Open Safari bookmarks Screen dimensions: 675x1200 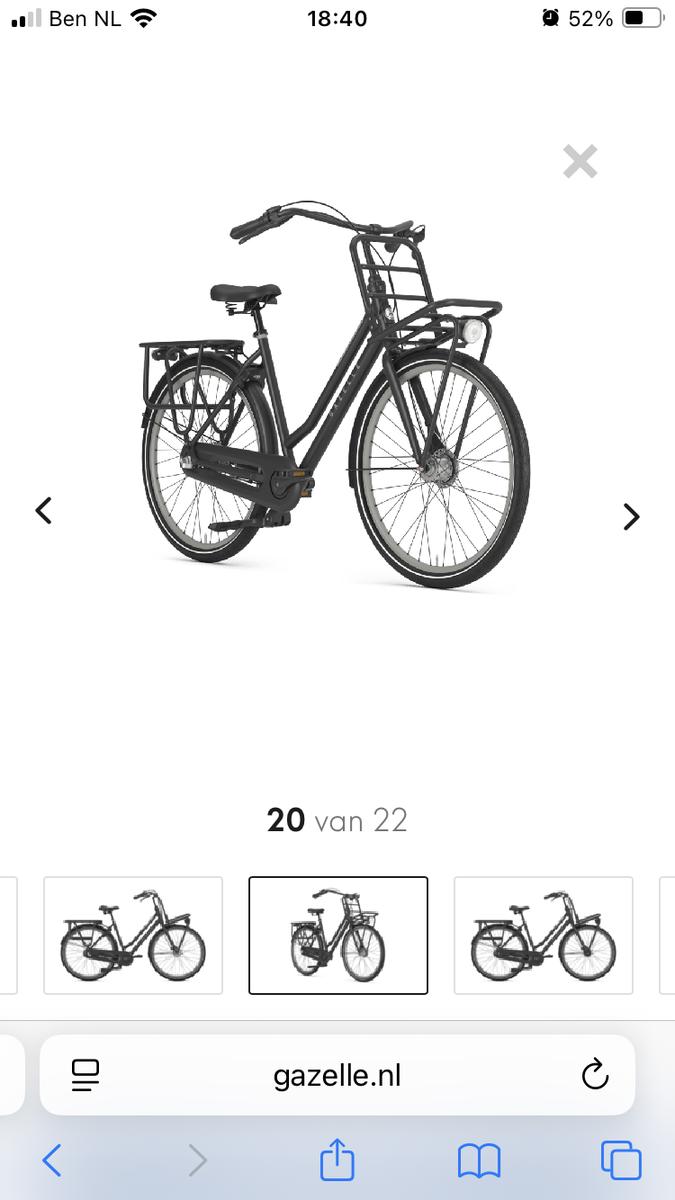coord(479,1160)
